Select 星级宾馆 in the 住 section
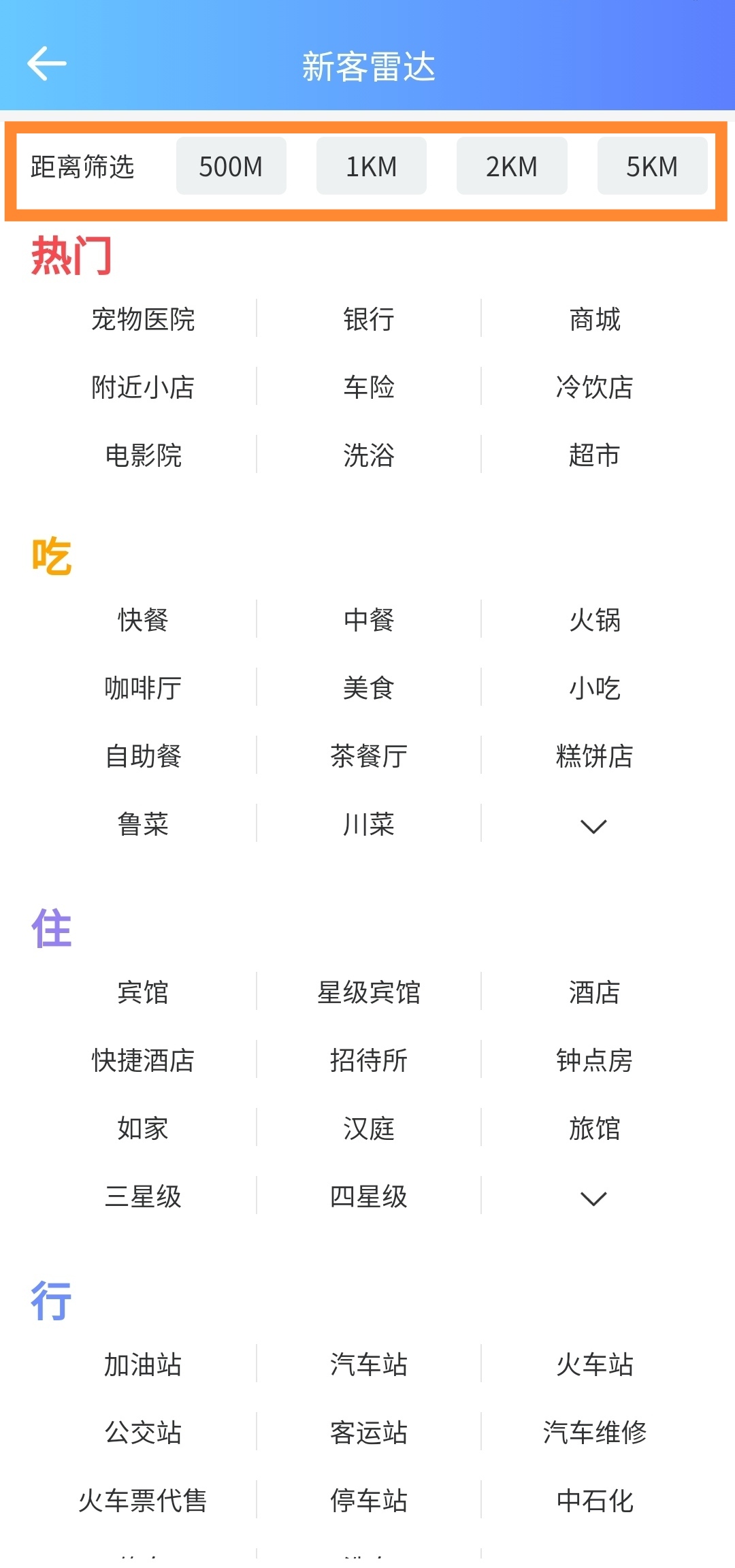The image size is (735, 1568). tap(368, 992)
